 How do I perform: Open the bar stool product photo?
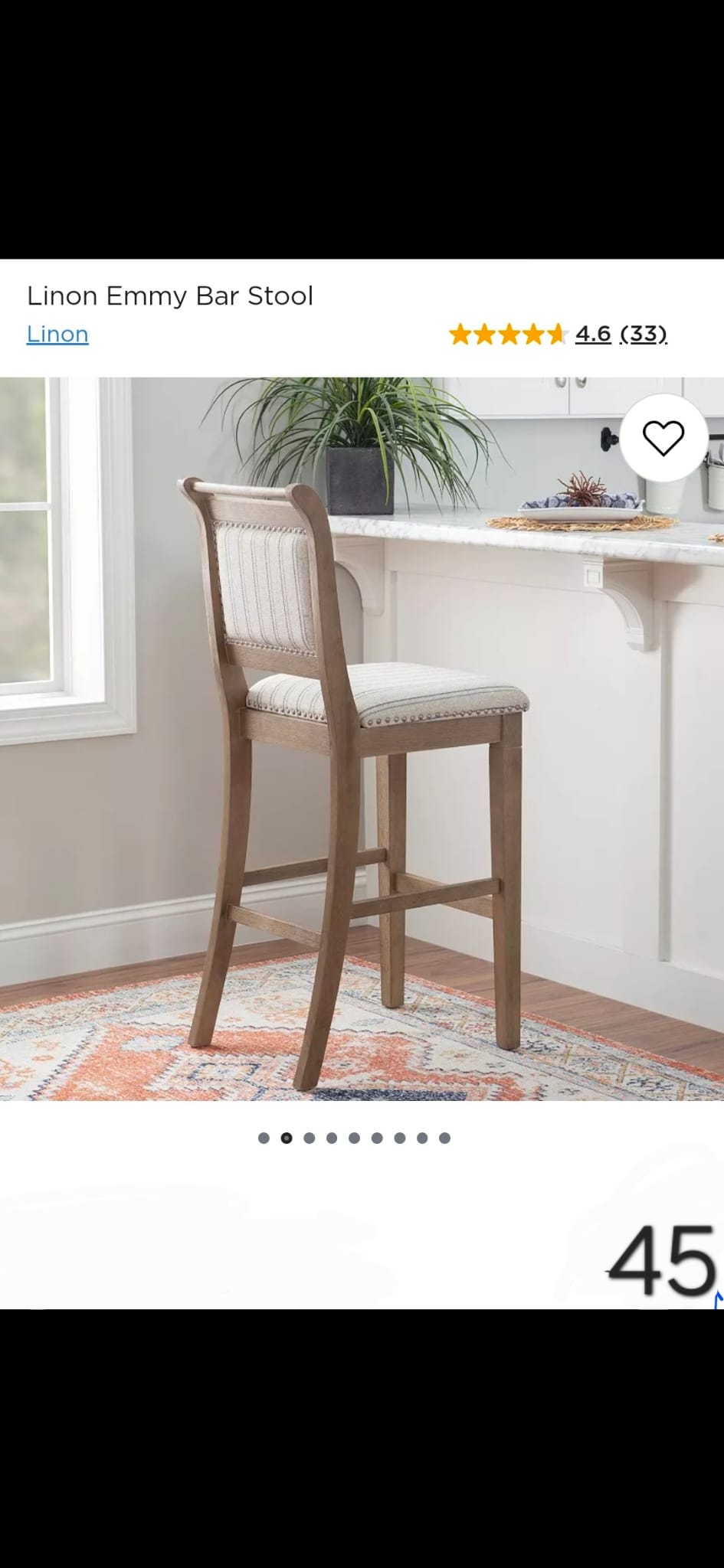362,739
